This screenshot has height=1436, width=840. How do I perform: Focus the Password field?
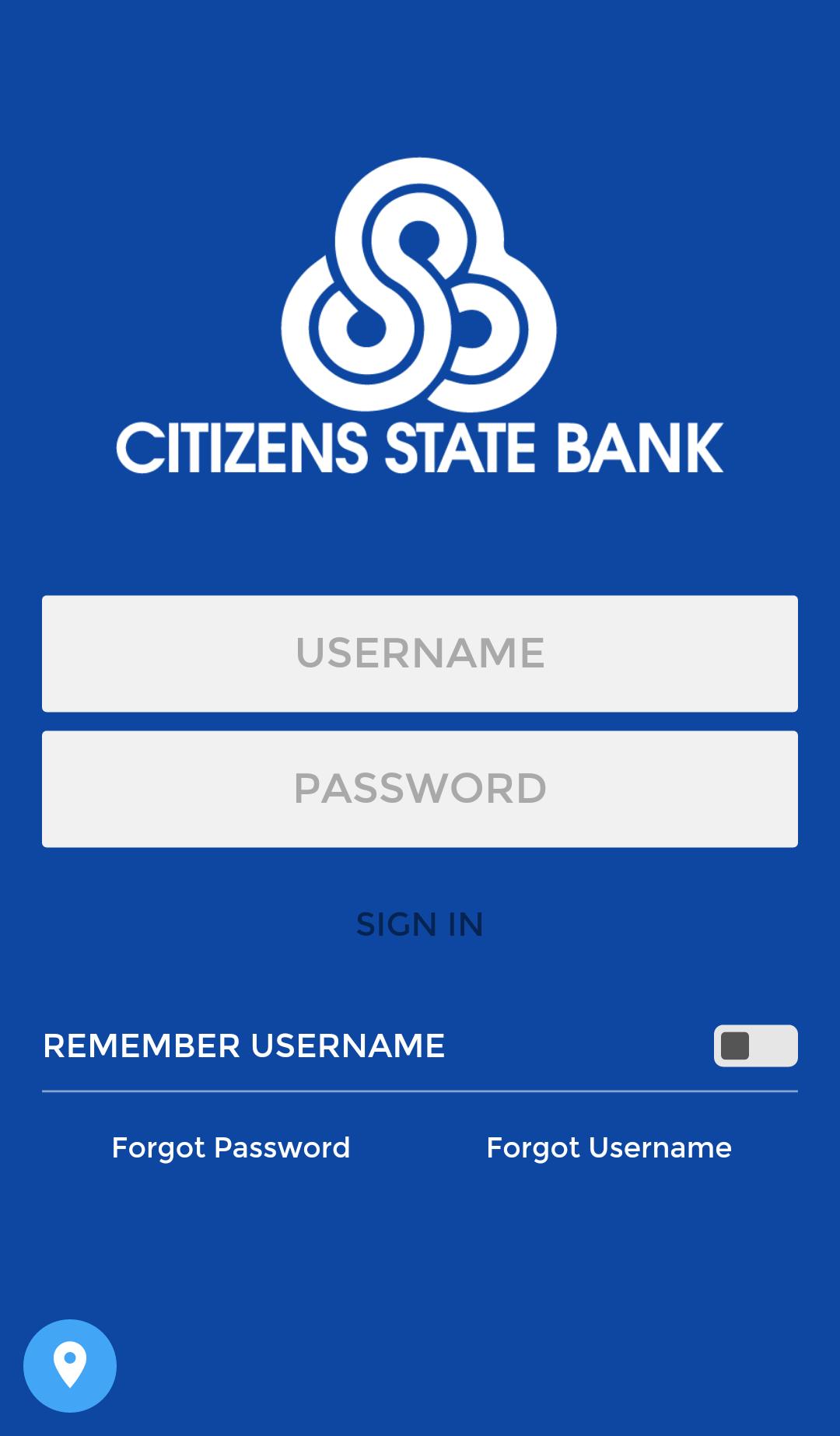[420, 789]
